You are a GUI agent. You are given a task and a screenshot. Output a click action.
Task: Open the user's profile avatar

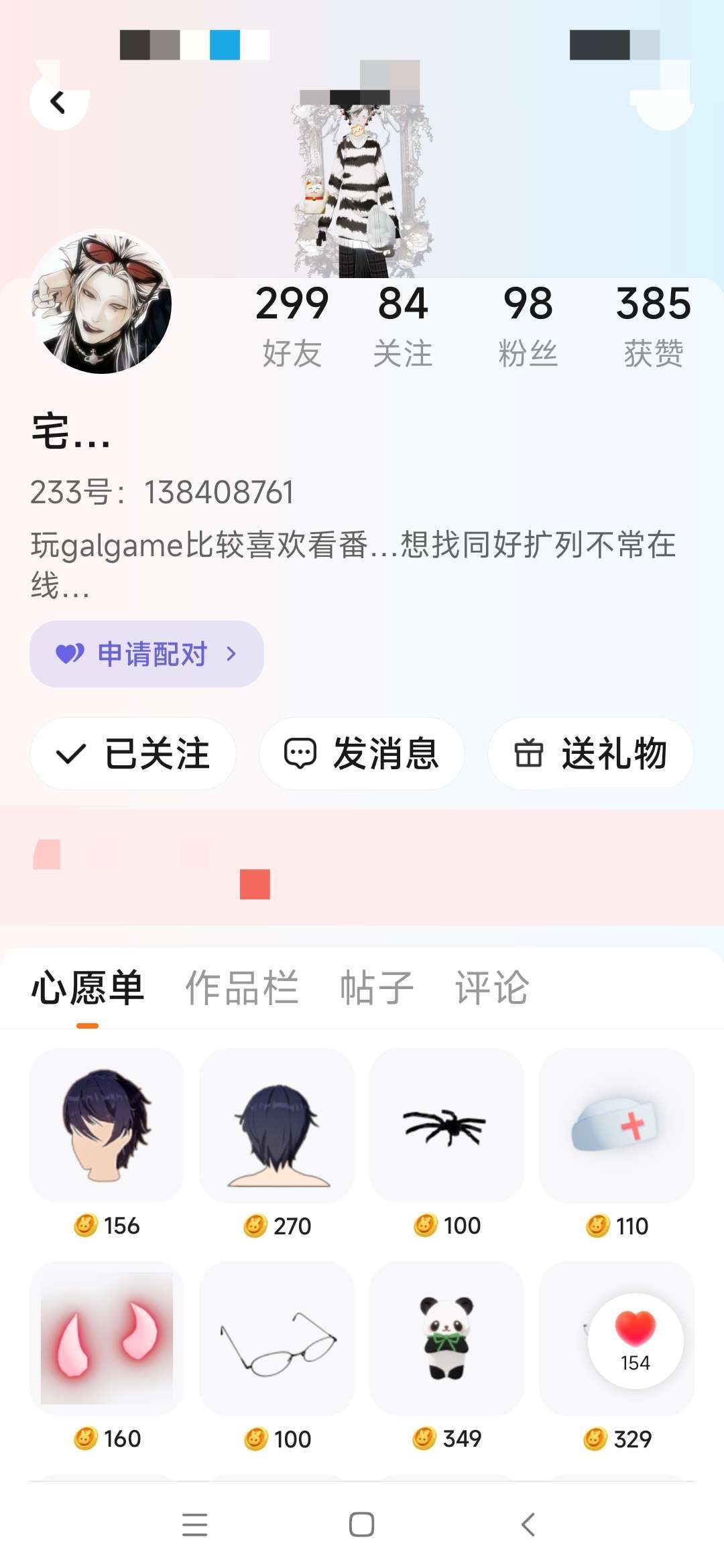[x=102, y=303]
